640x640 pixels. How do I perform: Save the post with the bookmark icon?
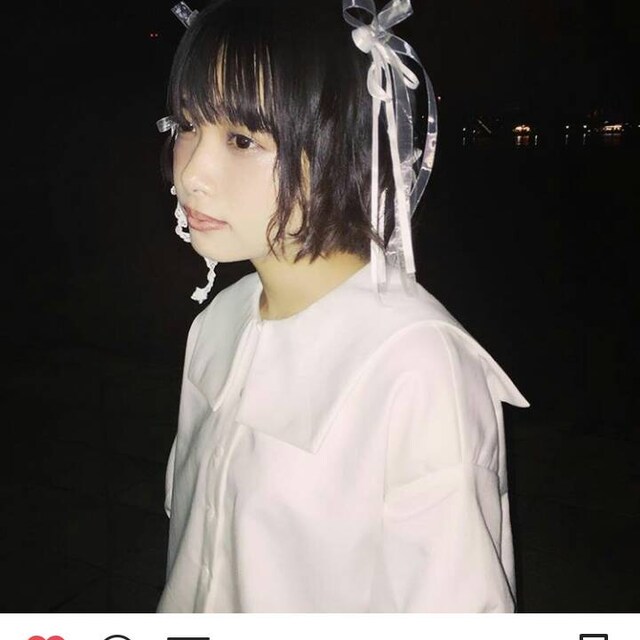tap(595, 637)
